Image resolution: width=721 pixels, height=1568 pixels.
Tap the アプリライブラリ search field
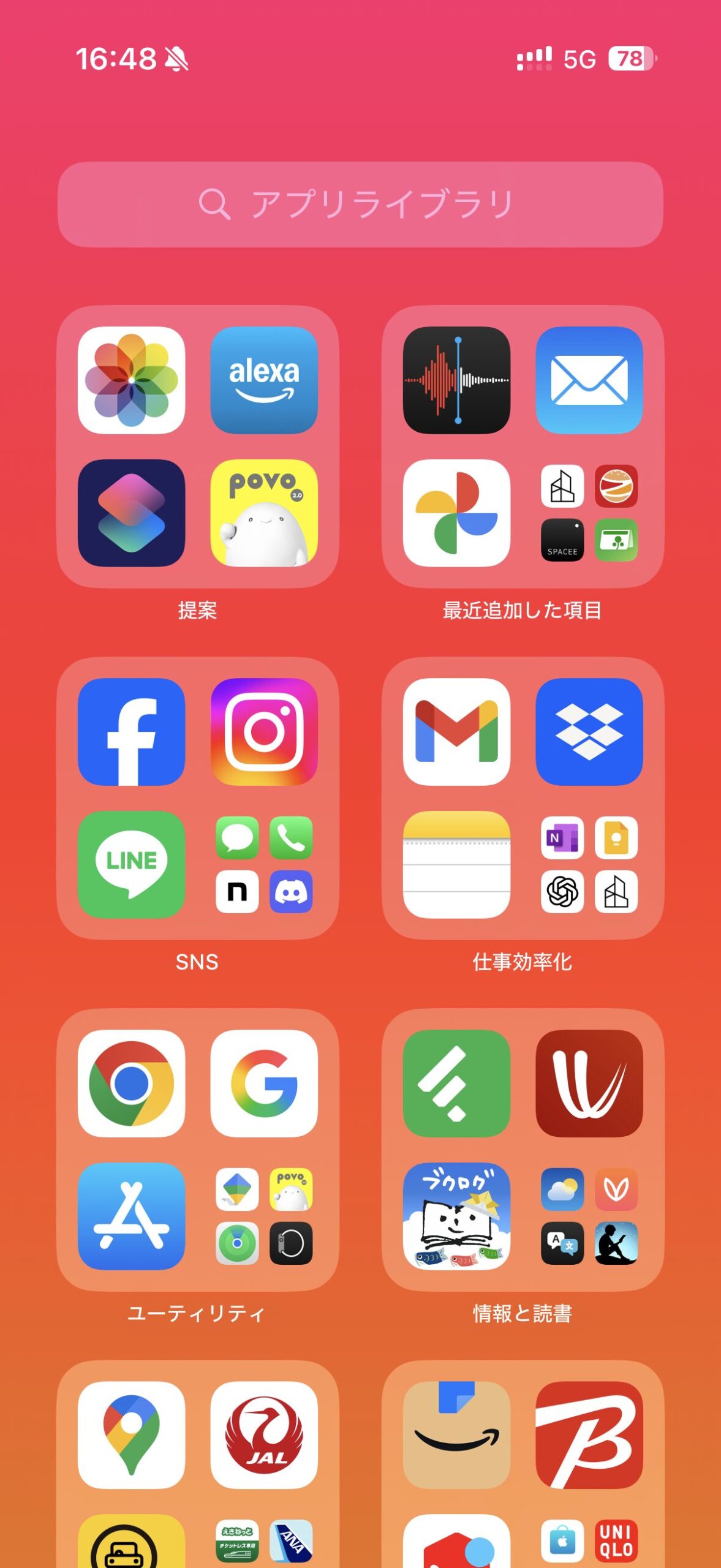click(x=360, y=204)
